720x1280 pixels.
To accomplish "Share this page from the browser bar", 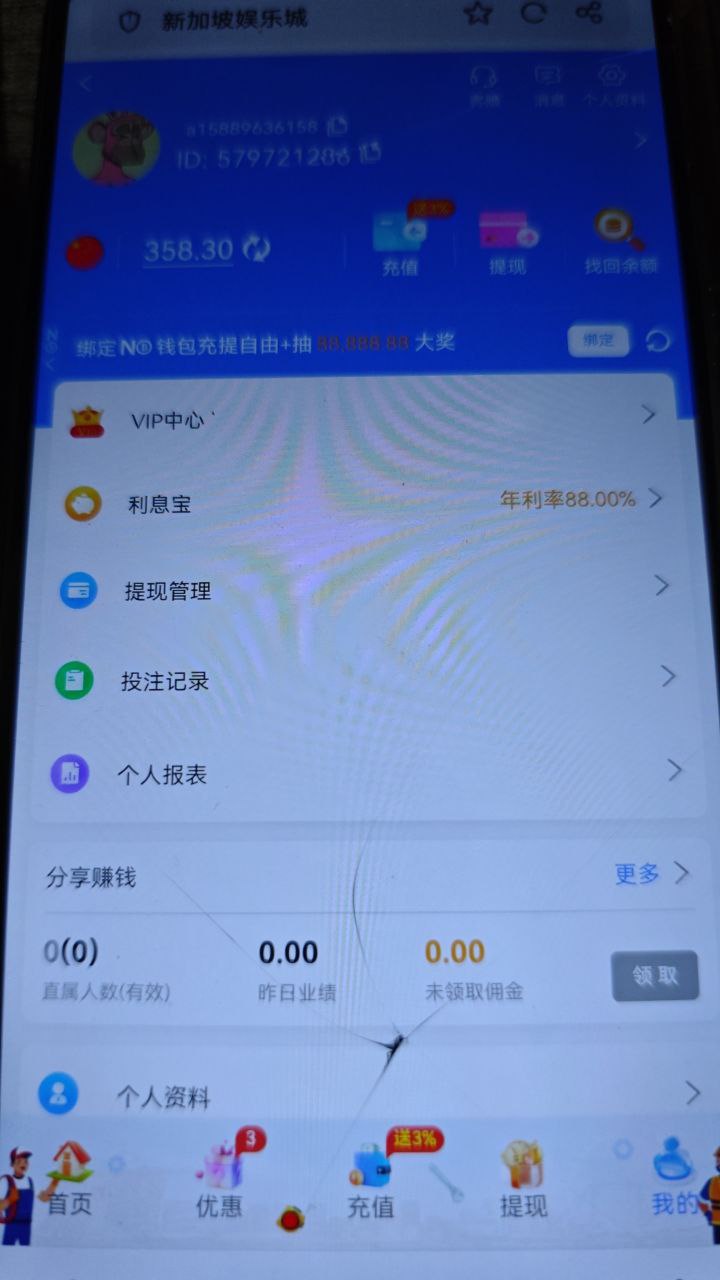I will click(x=590, y=13).
